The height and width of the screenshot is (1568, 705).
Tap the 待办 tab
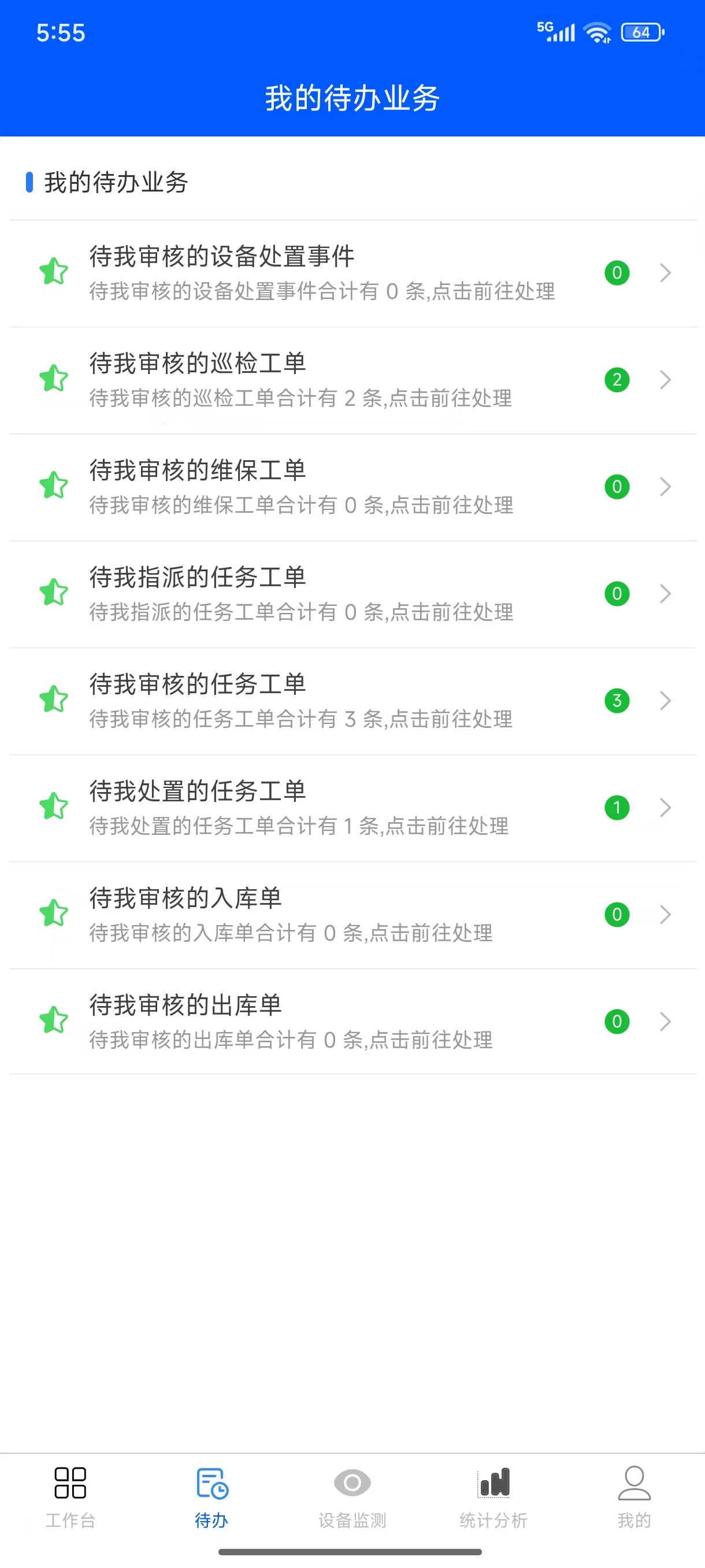click(x=211, y=1497)
